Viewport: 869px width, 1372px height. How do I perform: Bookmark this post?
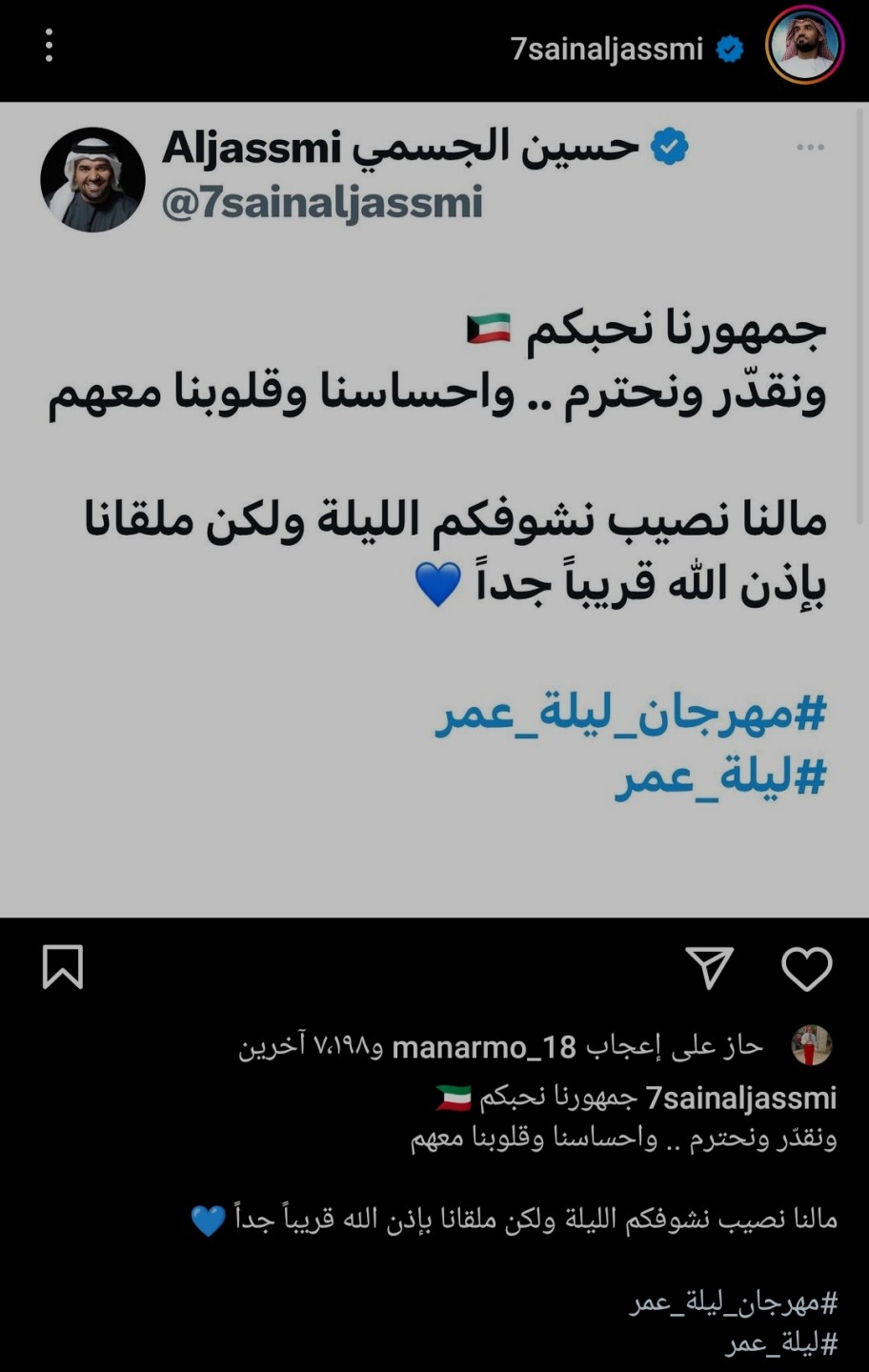[63, 967]
